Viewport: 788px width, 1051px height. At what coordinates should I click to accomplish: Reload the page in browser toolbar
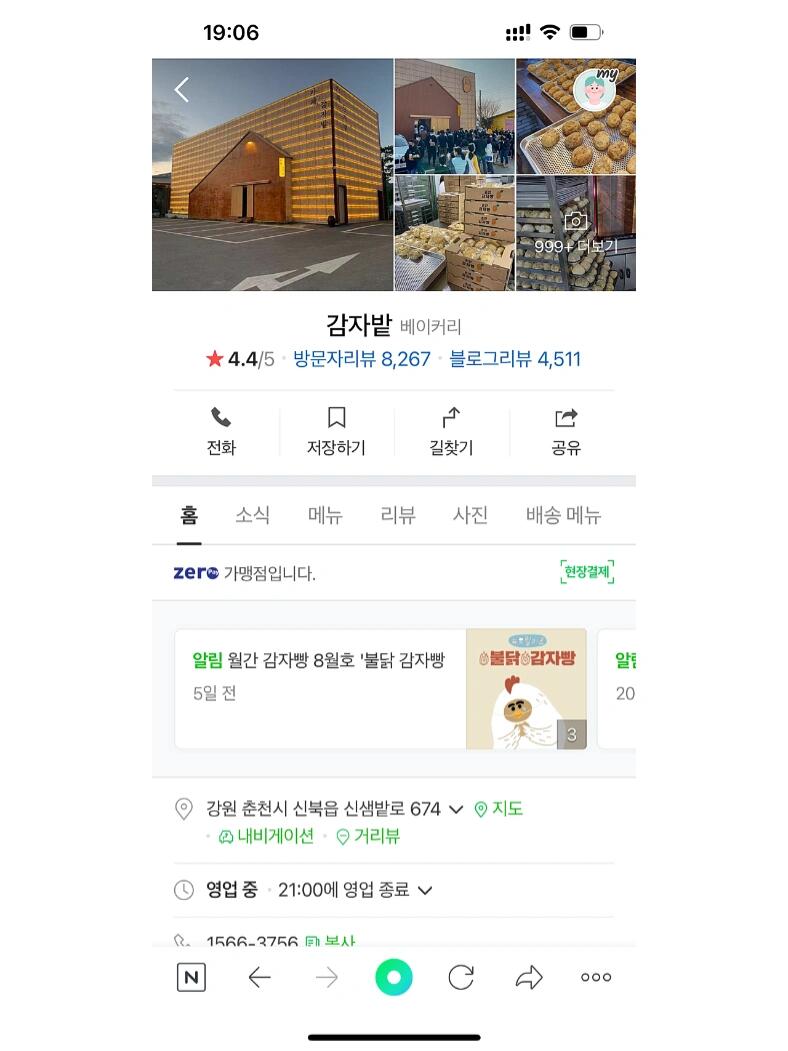tap(461, 977)
